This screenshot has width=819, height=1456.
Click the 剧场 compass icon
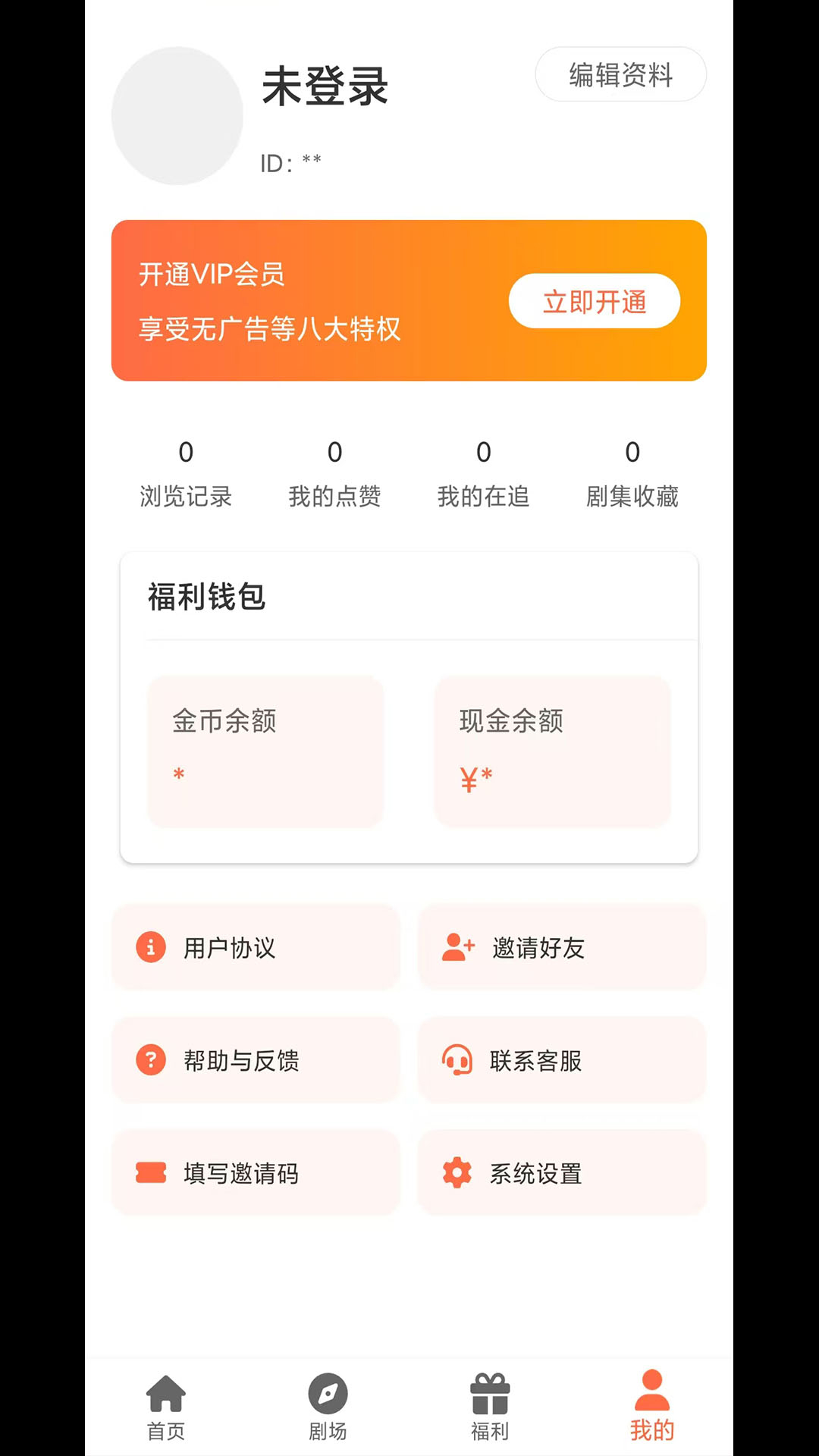(328, 1392)
